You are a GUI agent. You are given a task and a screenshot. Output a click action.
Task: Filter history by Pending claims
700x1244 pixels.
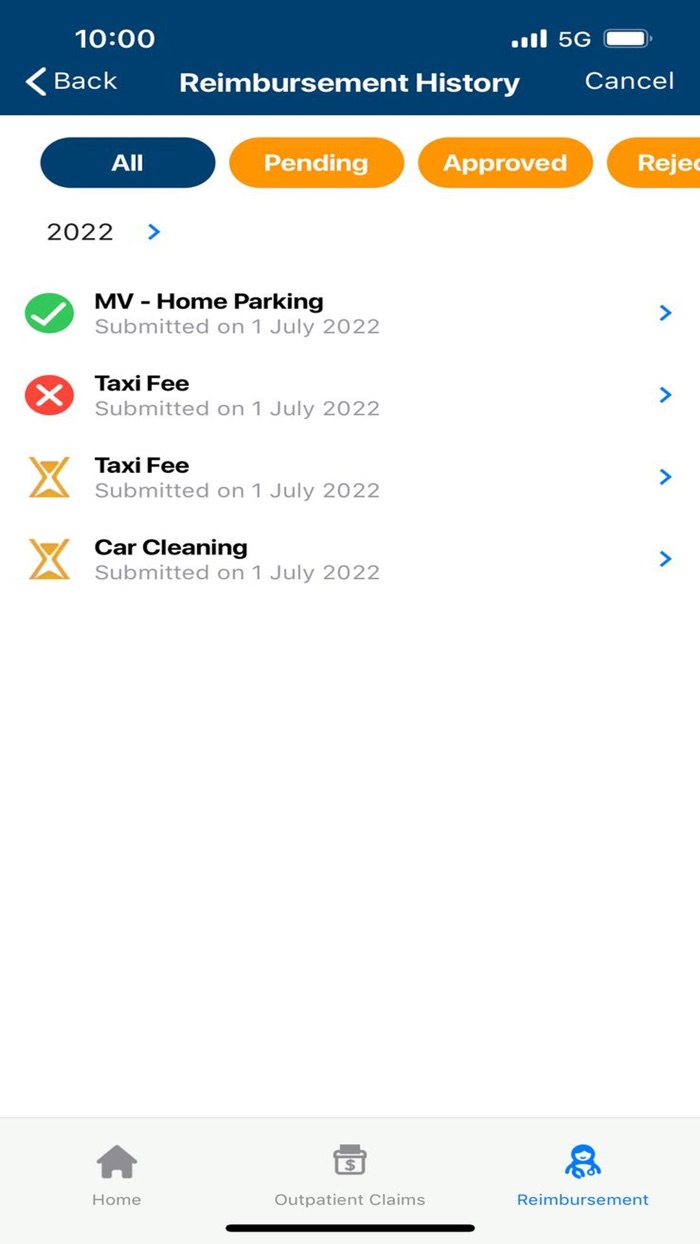point(316,163)
